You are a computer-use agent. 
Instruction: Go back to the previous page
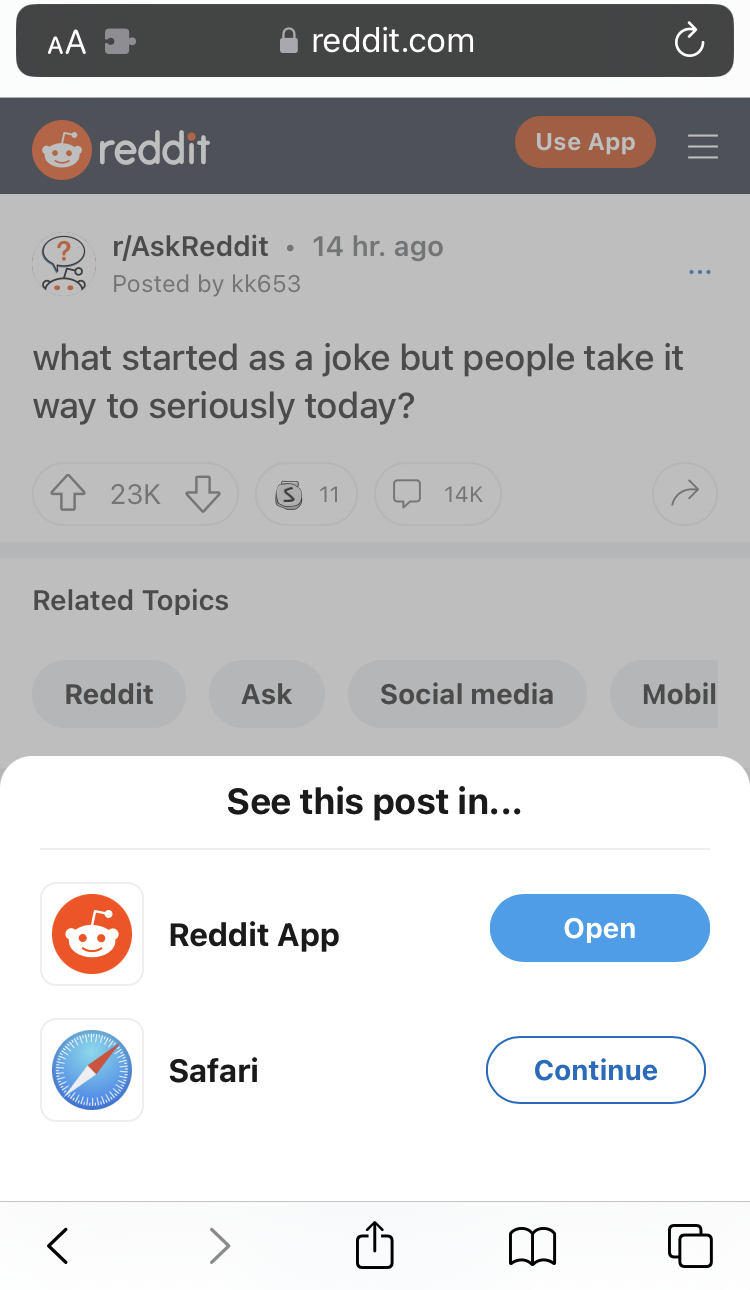pos(58,1246)
